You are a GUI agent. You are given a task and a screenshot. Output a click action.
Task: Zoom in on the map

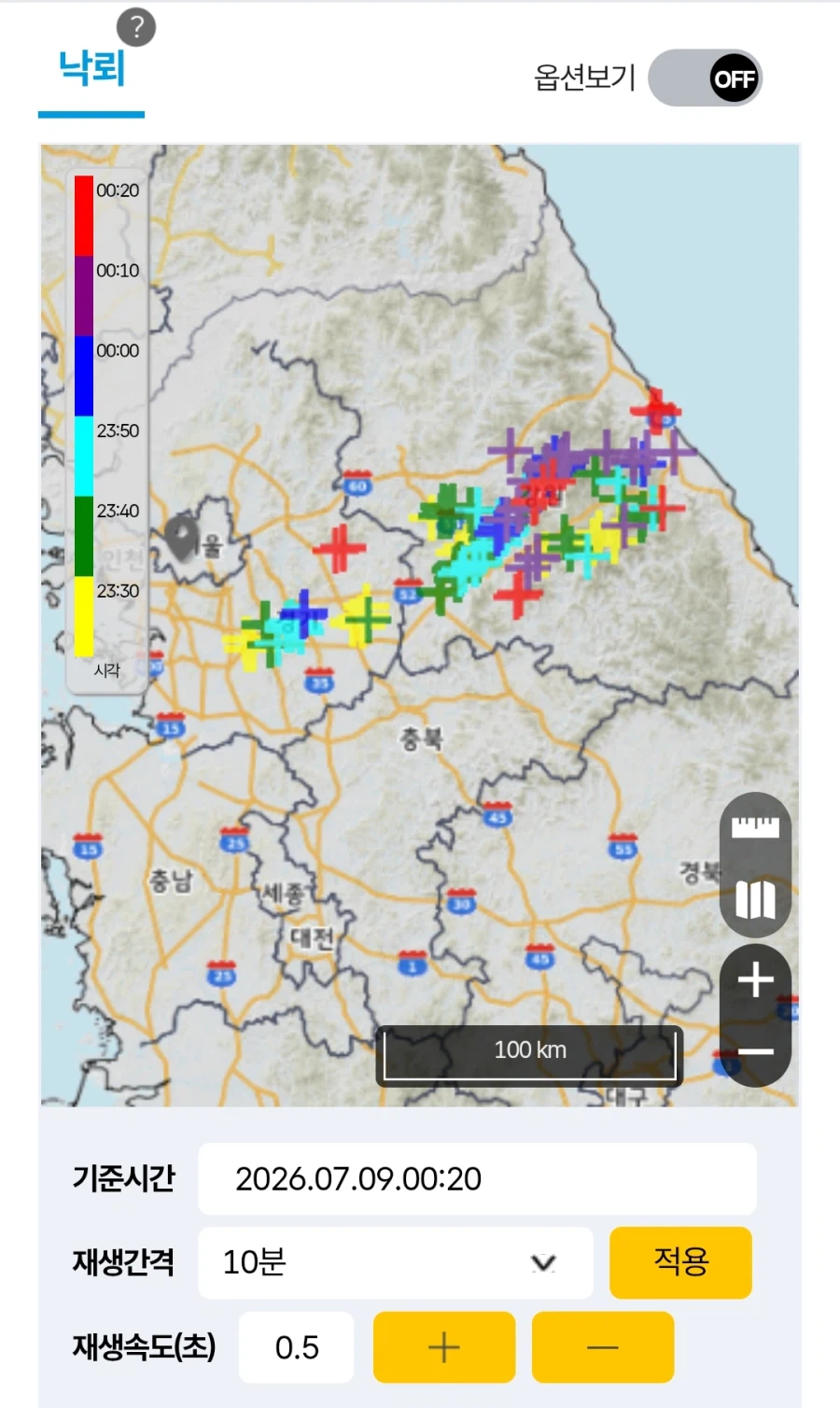pyautogui.click(x=756, y=980)
